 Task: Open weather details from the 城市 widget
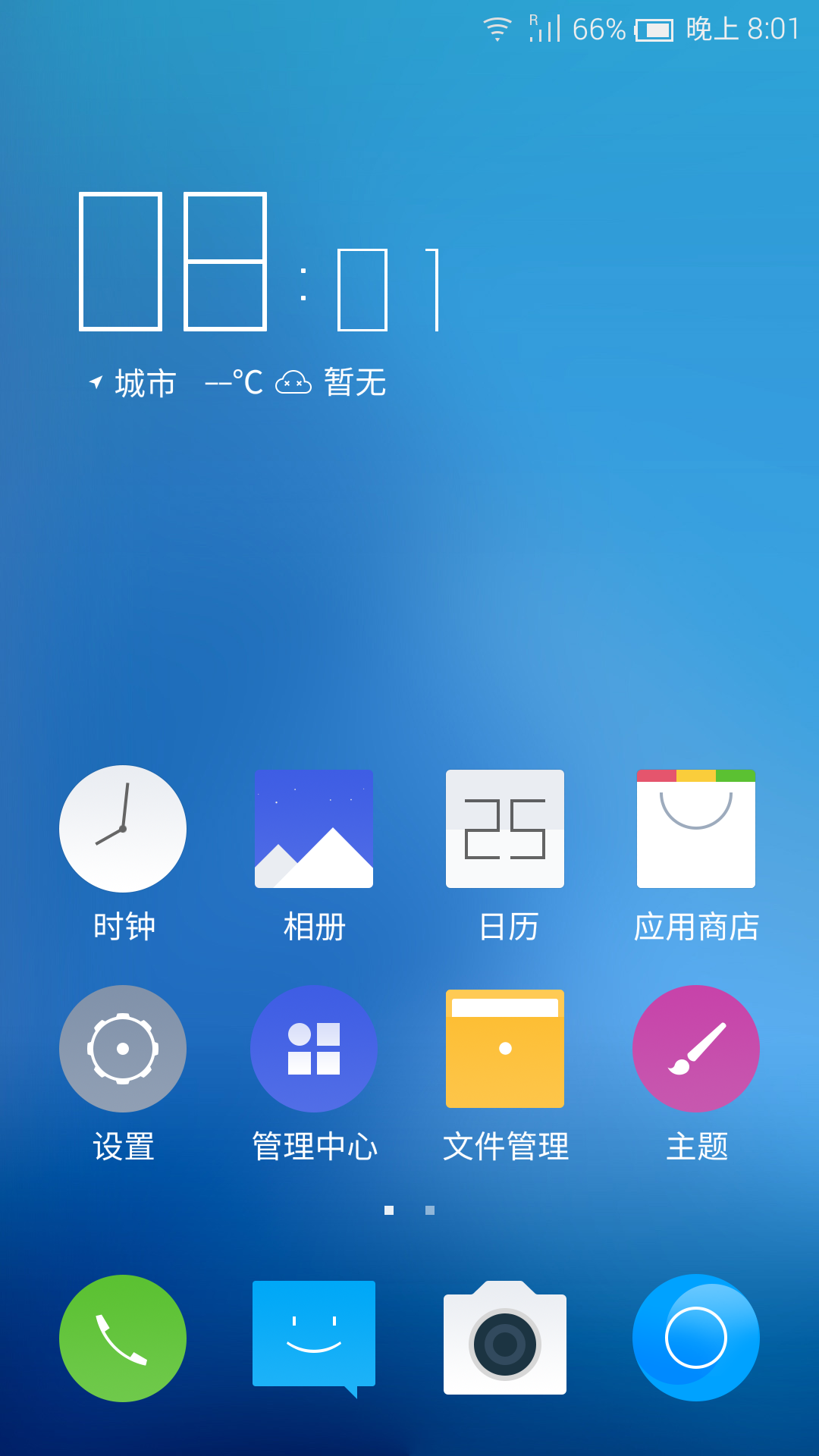[x=238, y=383]
